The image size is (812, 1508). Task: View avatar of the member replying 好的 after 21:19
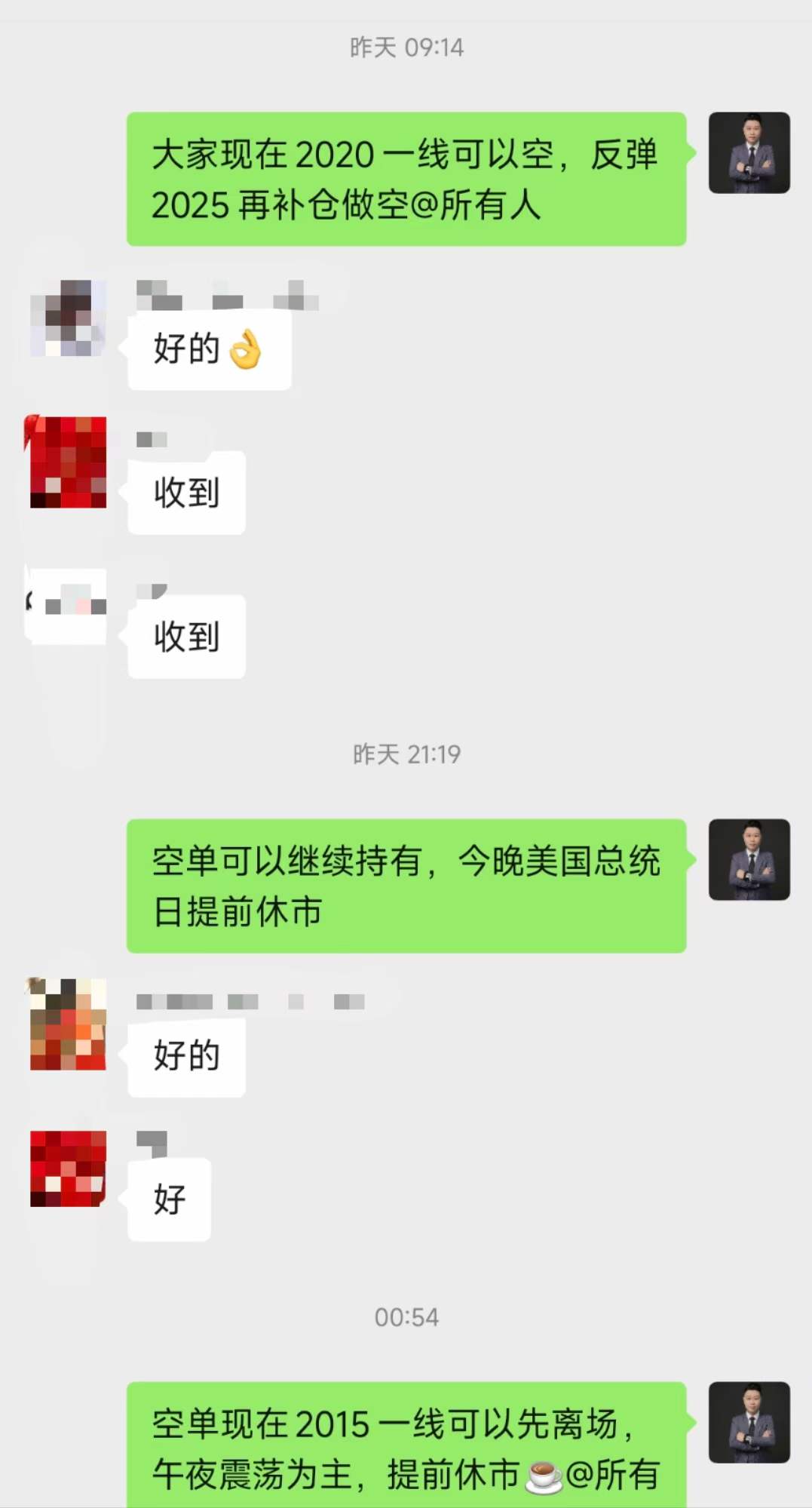[68, 1024]
